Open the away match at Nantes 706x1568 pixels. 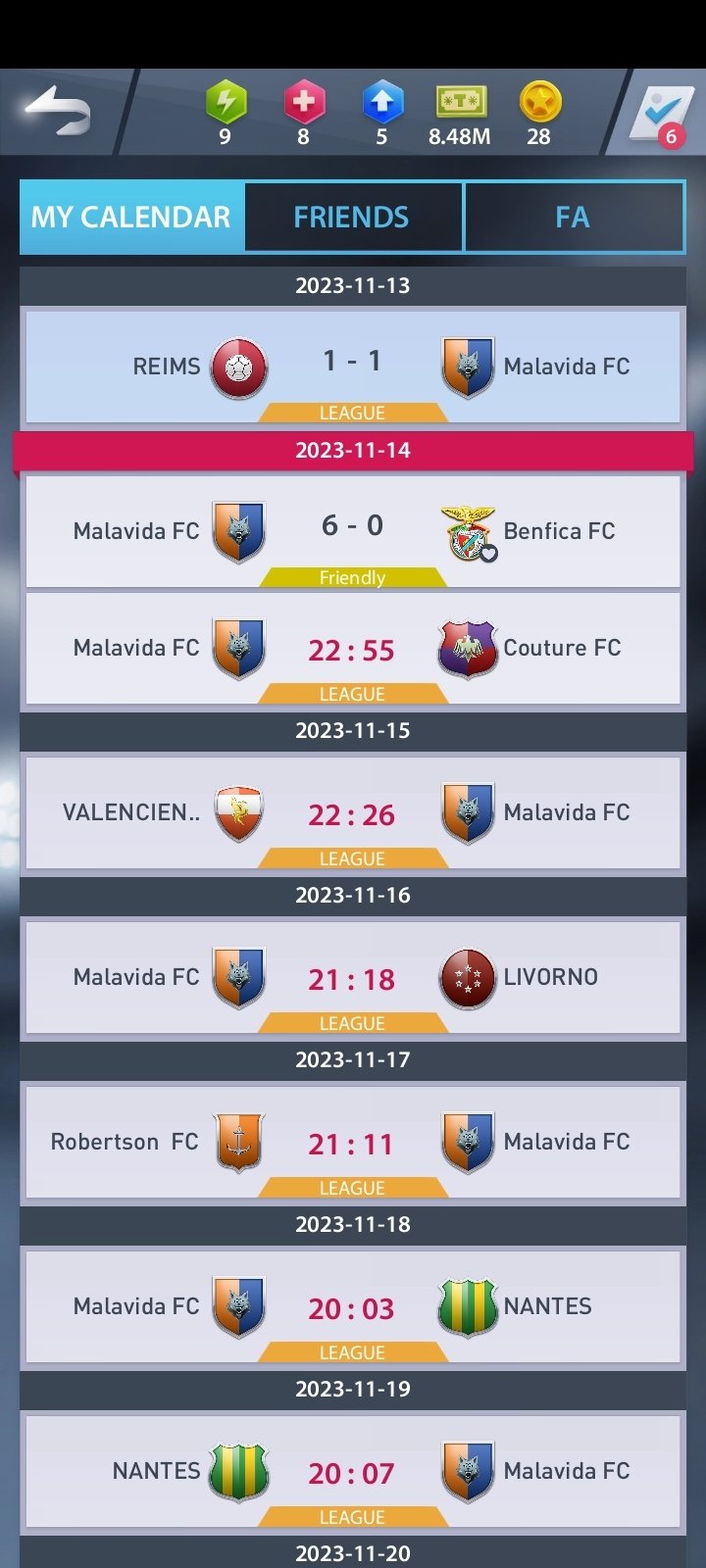pos(352,1471)
